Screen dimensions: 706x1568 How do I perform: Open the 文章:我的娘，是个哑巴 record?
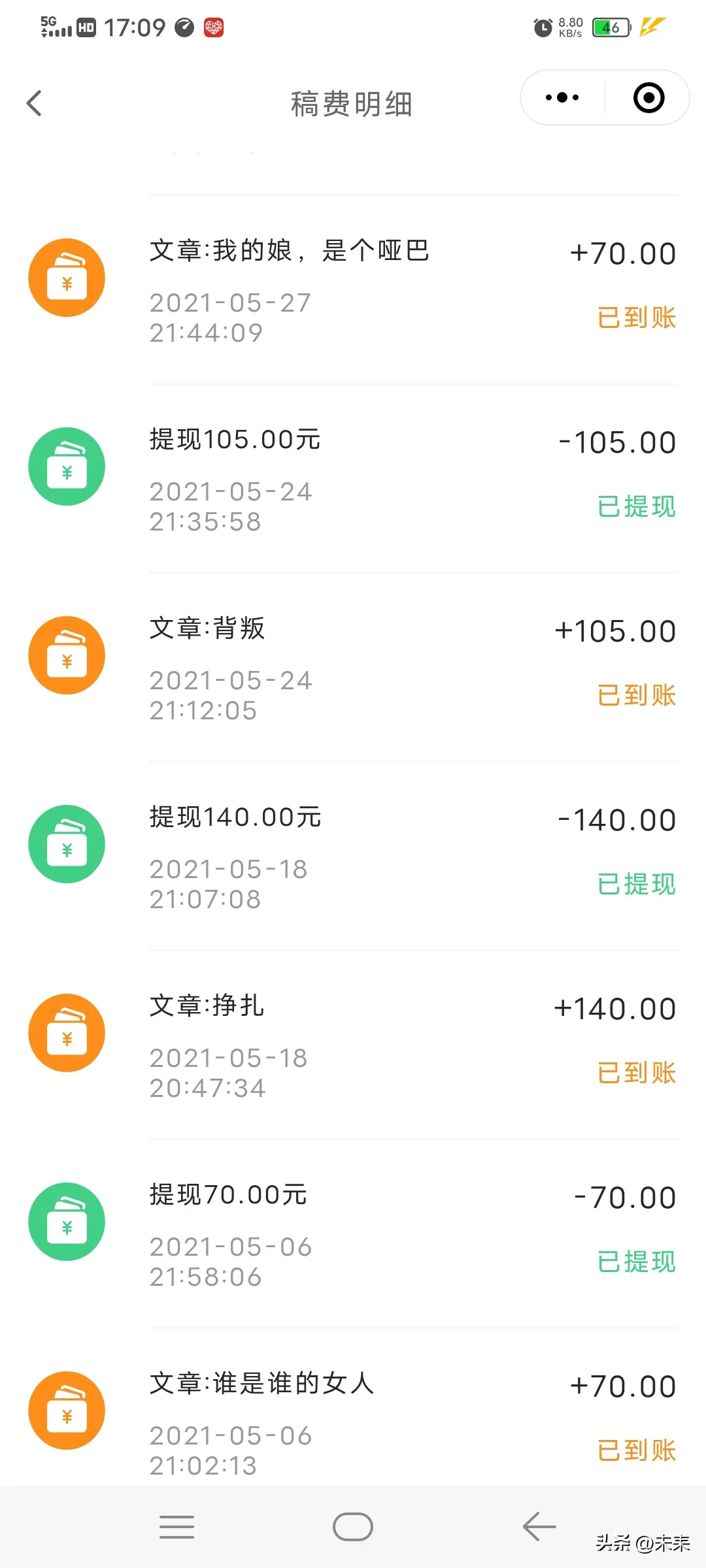tap(353, 290)
